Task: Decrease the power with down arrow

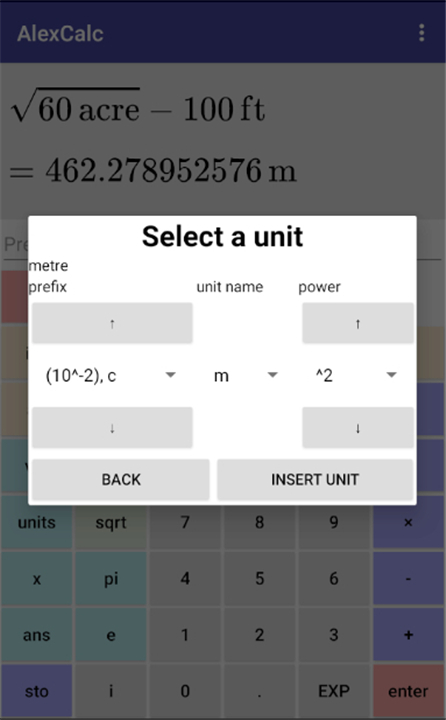Action: tap(358, 428)
